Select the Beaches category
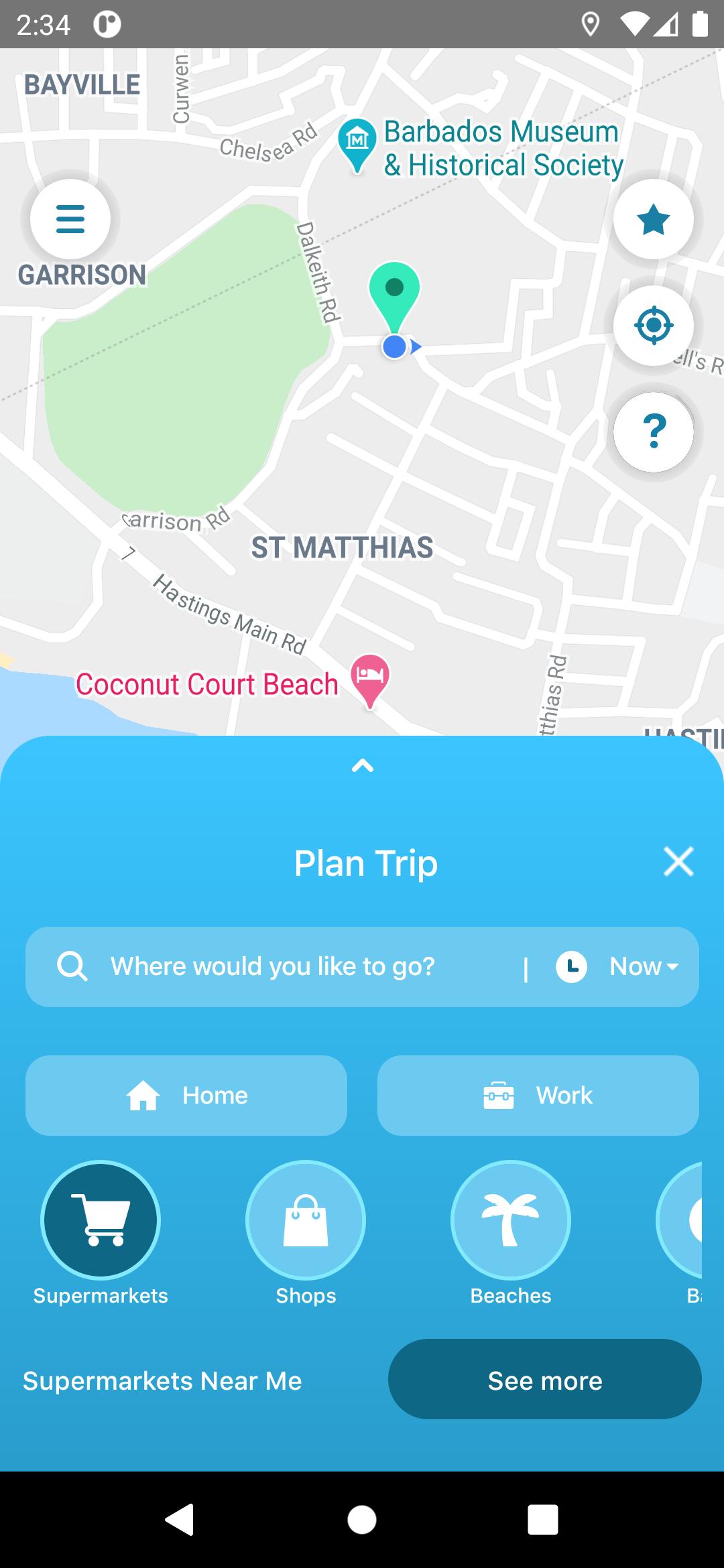The height and width of the screenshot is (1568, 724). point(511,1220)
